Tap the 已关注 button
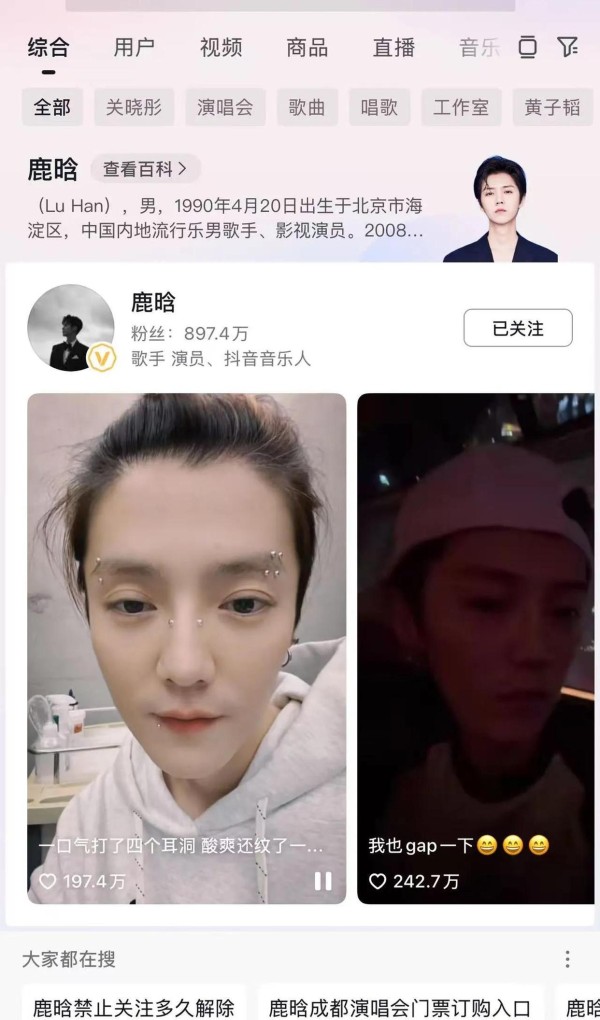600x1020 pixels. [518, 328]
